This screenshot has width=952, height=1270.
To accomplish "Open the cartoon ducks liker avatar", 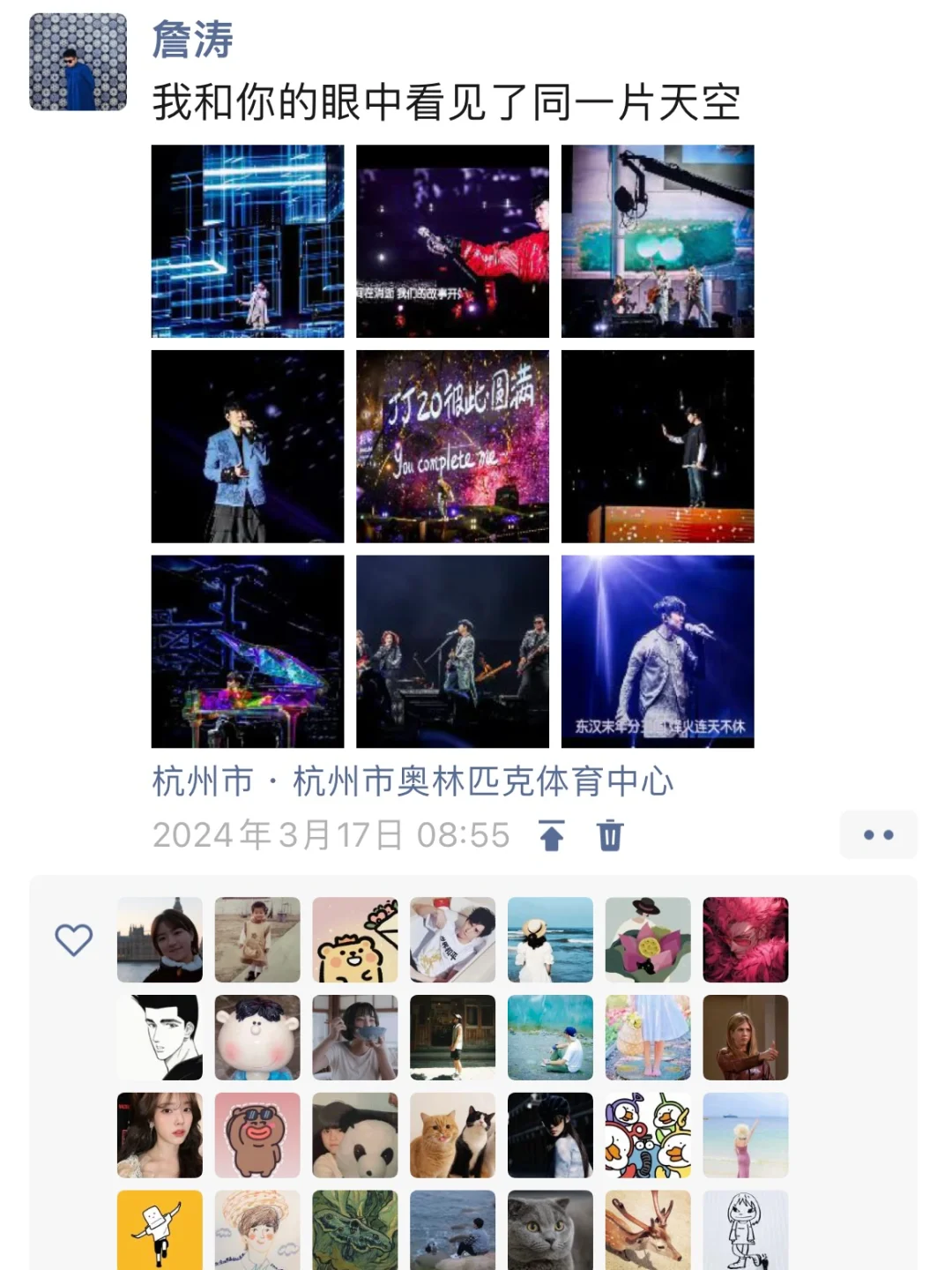I will click(648, 1135).
